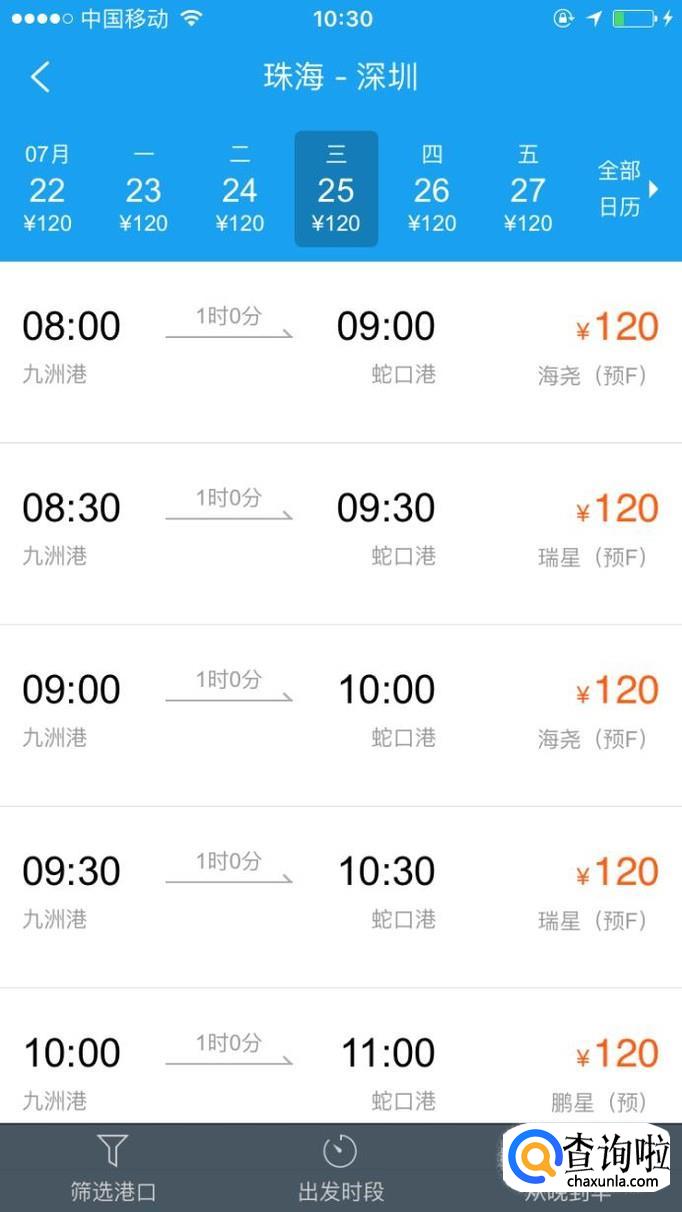Go back from the 珠海 - 深圳 page
The image size is (682, 1212).
[40, 77]
